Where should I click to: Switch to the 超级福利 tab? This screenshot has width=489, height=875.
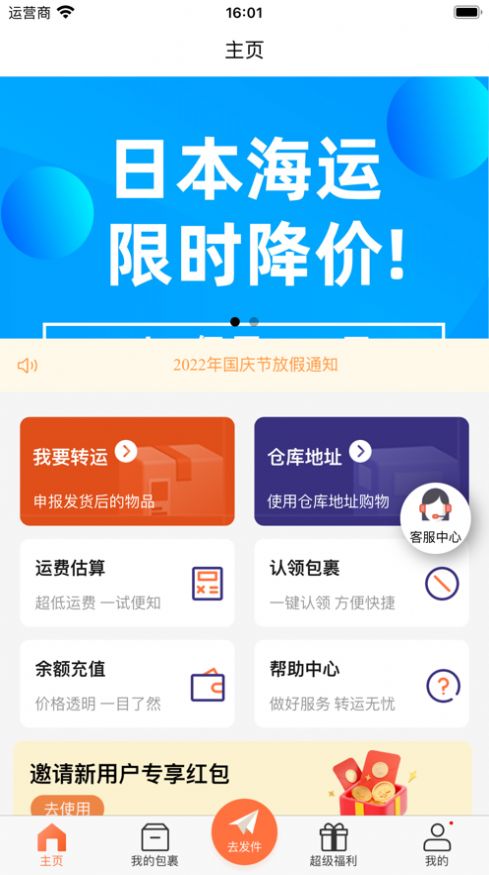[x=333, y=845]
